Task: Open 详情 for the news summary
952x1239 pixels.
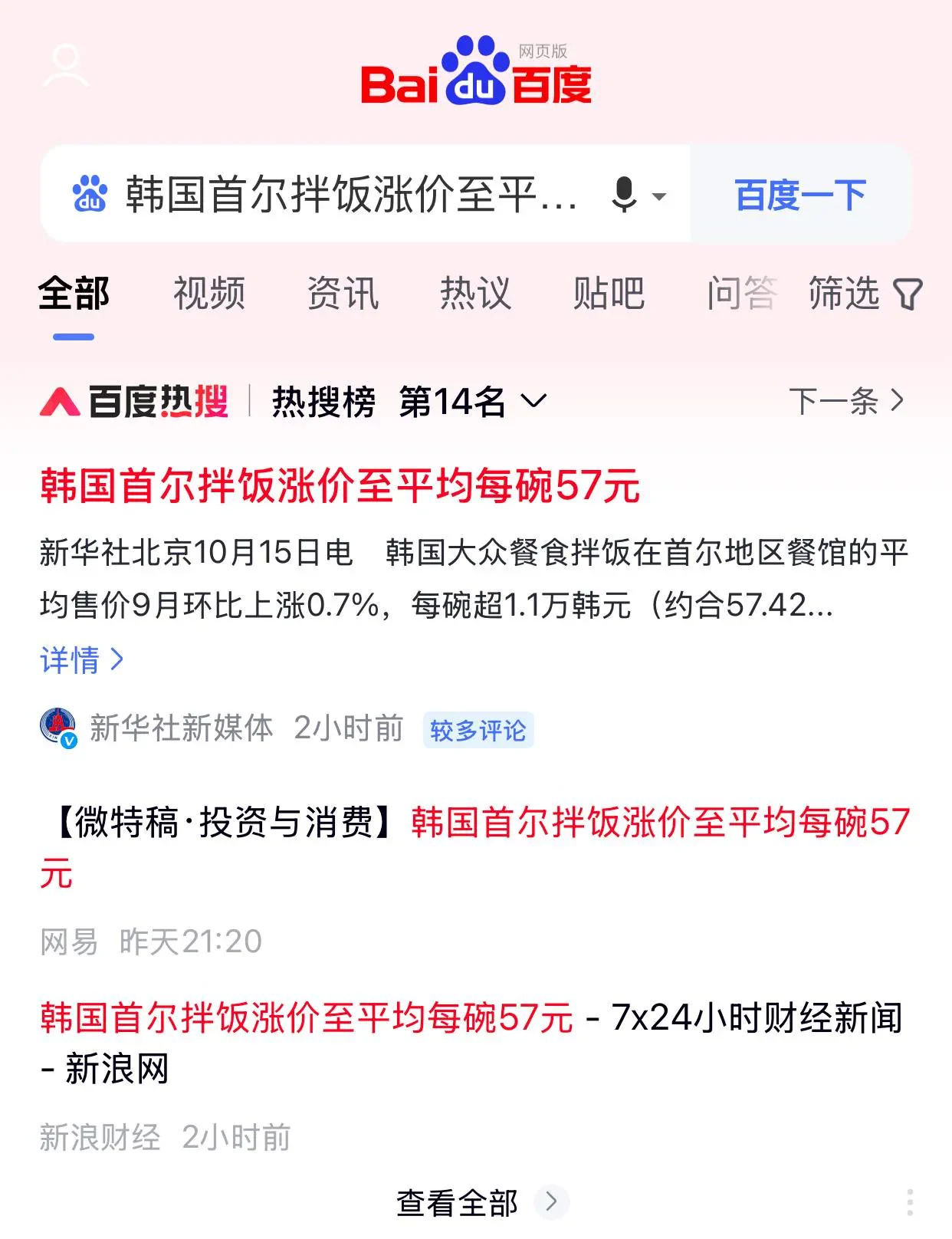Action: pyautogui.click(x=81, y=660)
